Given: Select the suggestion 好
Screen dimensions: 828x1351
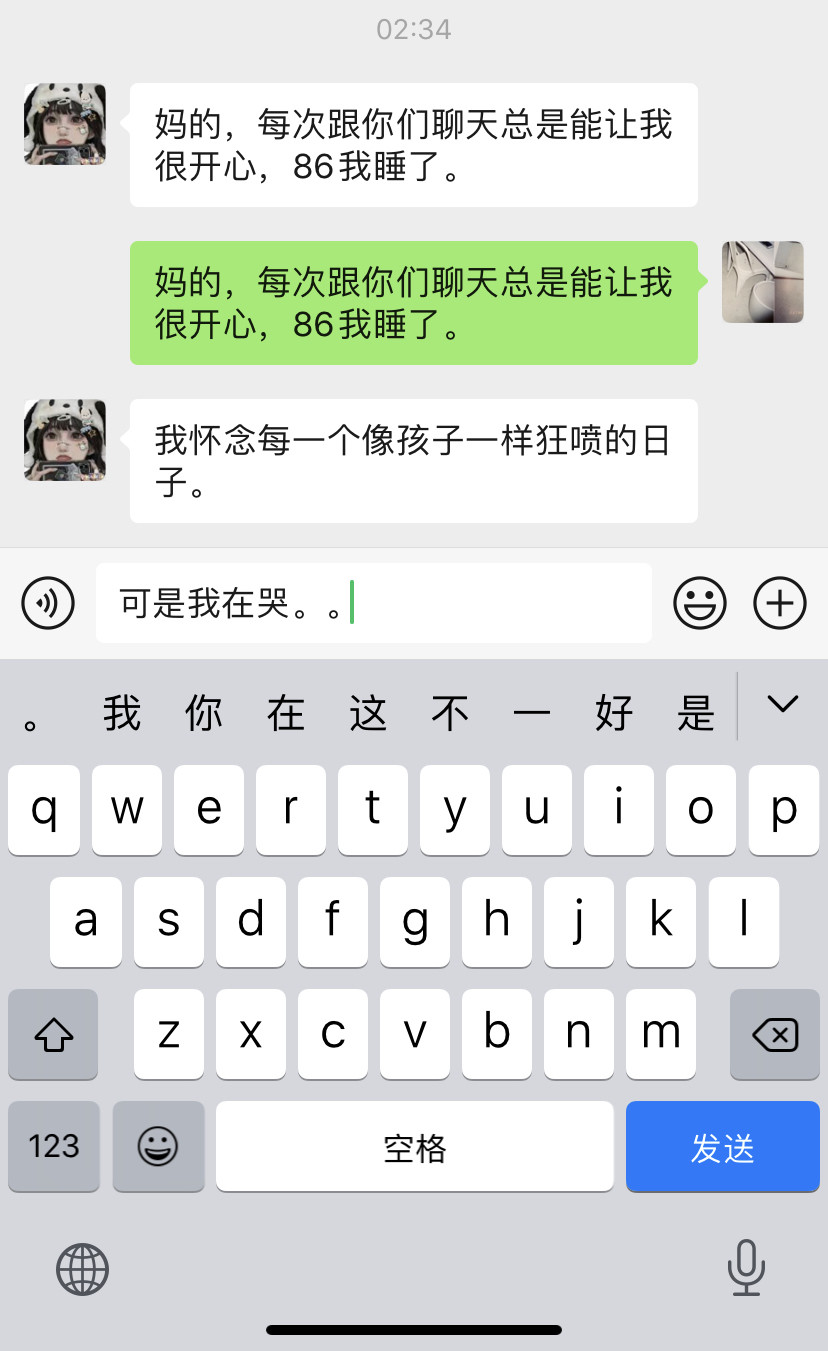Looking at the screenshot, I should pos(614,714).
